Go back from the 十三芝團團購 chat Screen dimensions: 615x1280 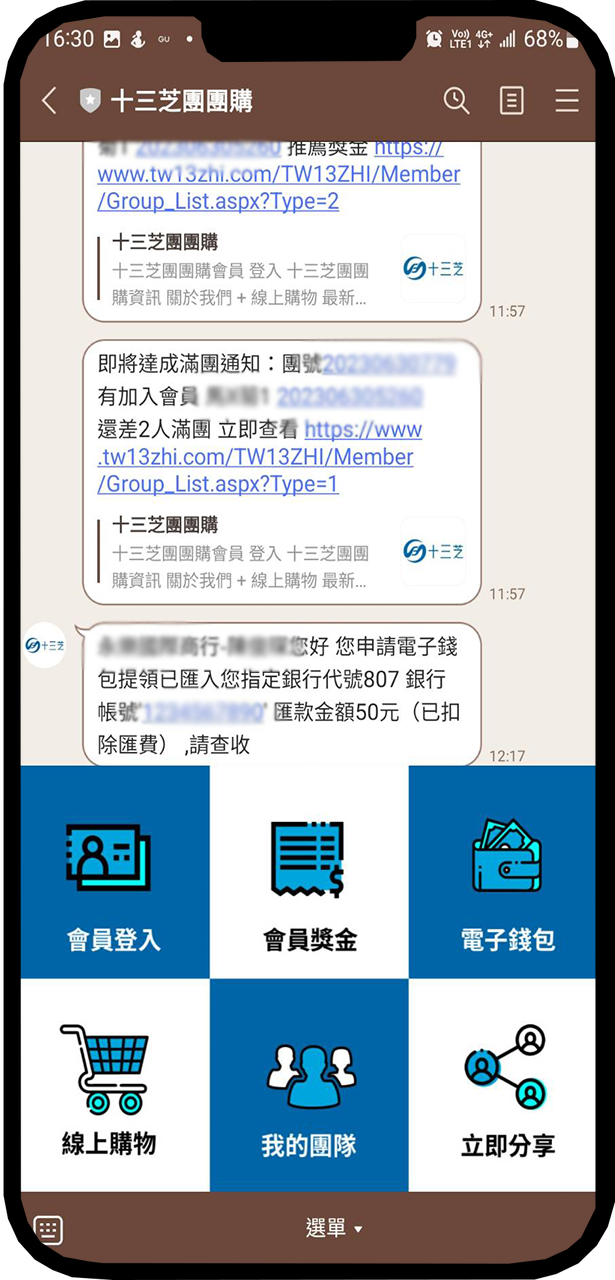coord(49,100)
